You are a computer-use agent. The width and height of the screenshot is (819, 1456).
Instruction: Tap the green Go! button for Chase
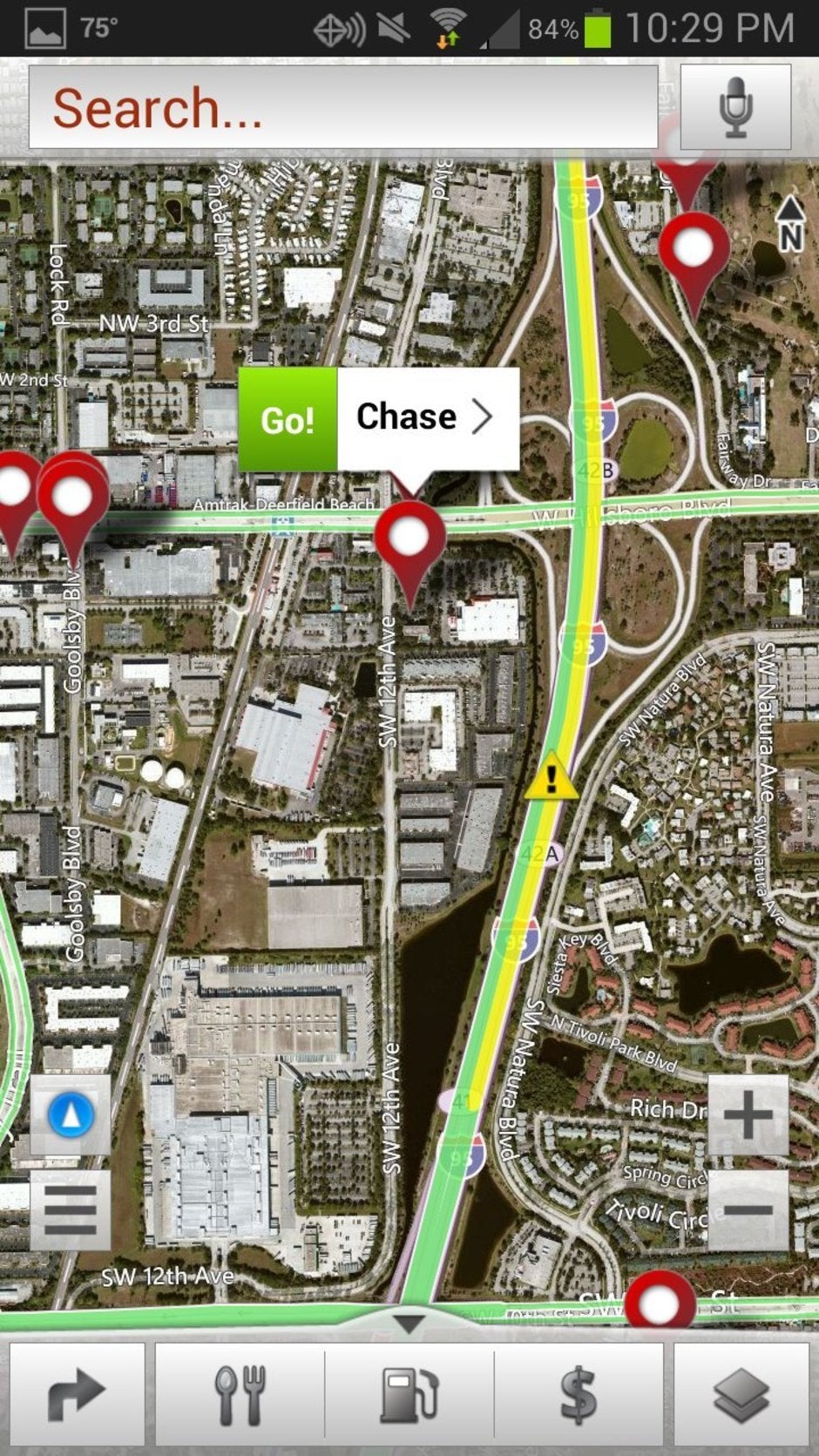tap(288, 419)
